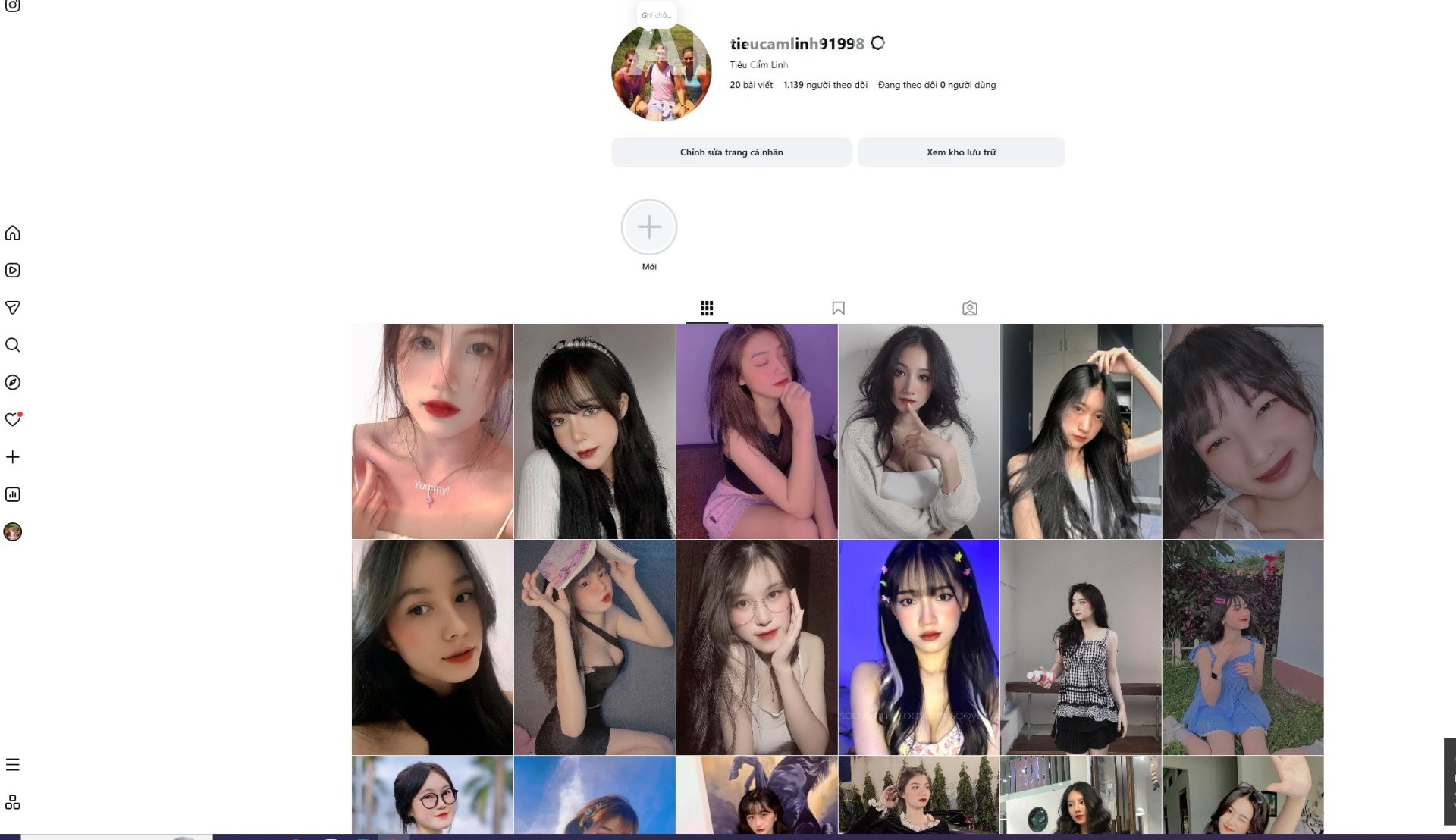Switch to the posts grid tab
Image resolution: width=1456 pixels, height=840 pixels.
[707, 308]
